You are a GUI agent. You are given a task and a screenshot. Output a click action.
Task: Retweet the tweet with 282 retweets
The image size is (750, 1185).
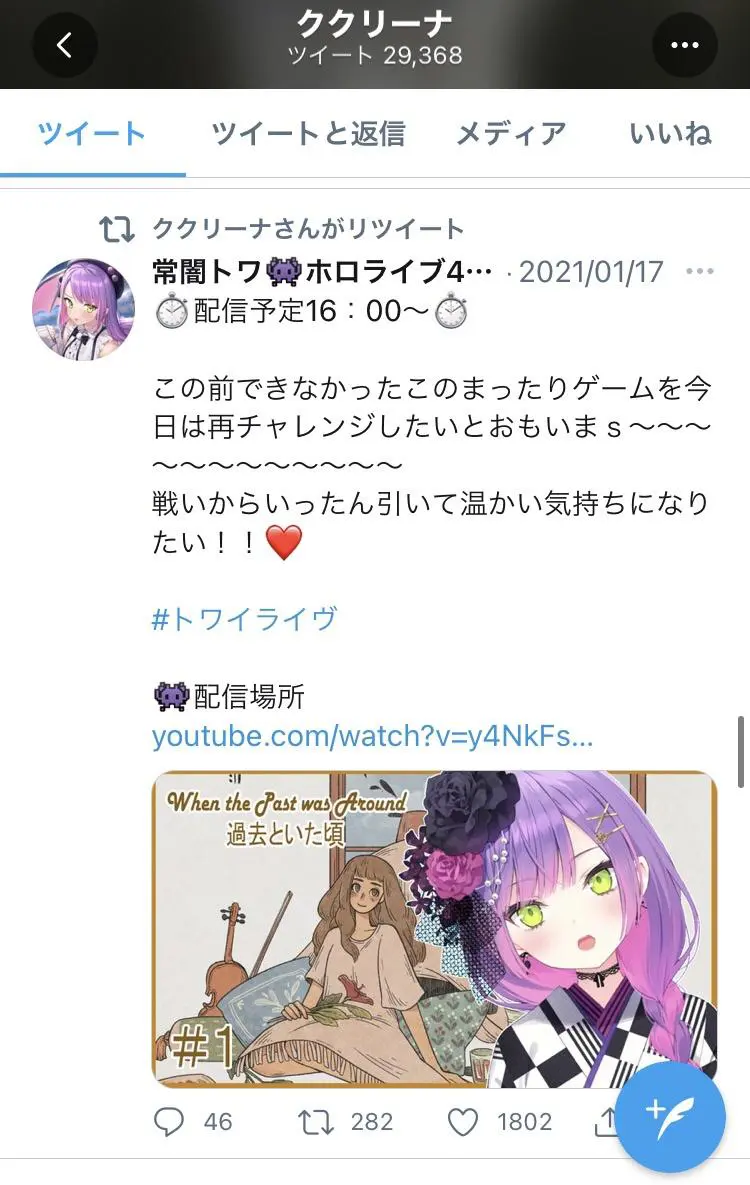click(317, 1122)
